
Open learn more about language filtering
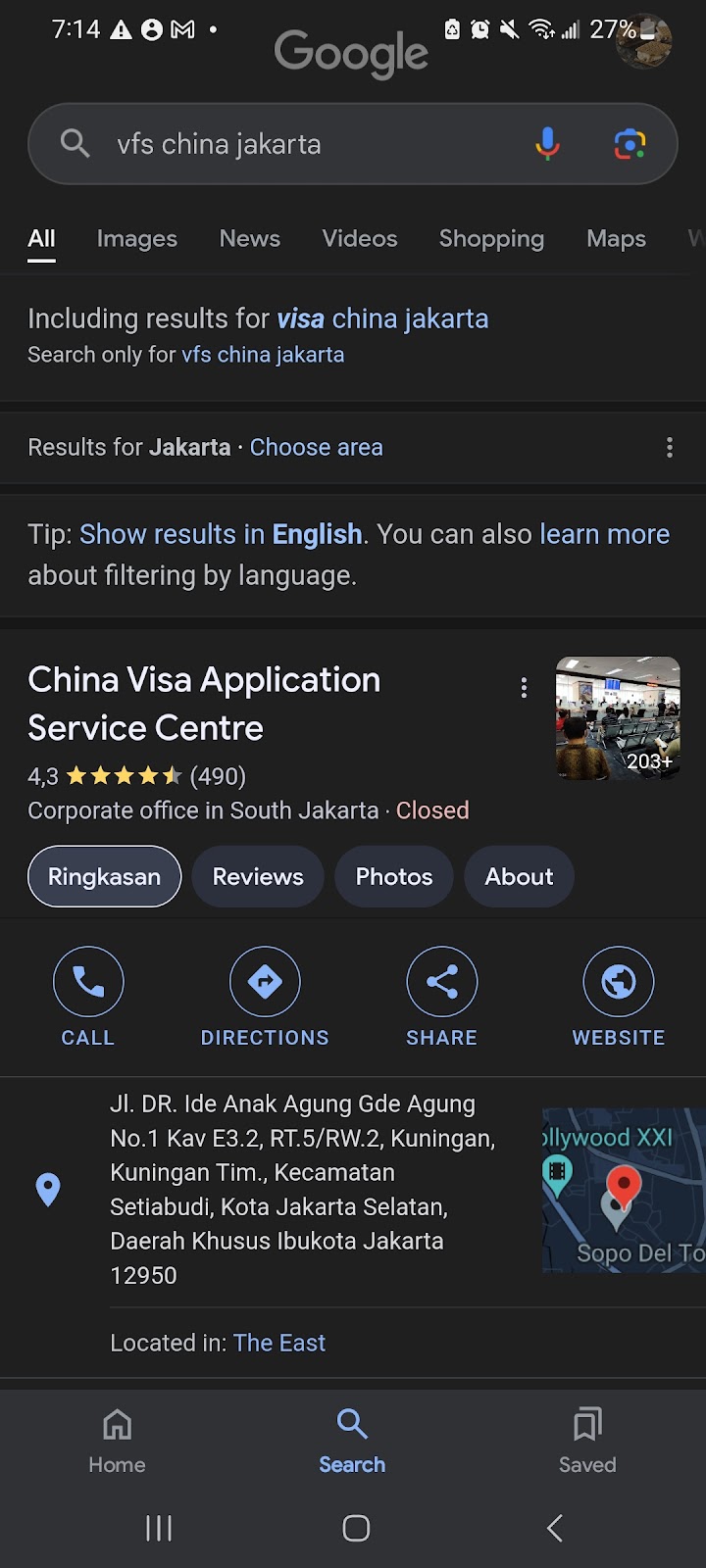click(x=604, y=534)
